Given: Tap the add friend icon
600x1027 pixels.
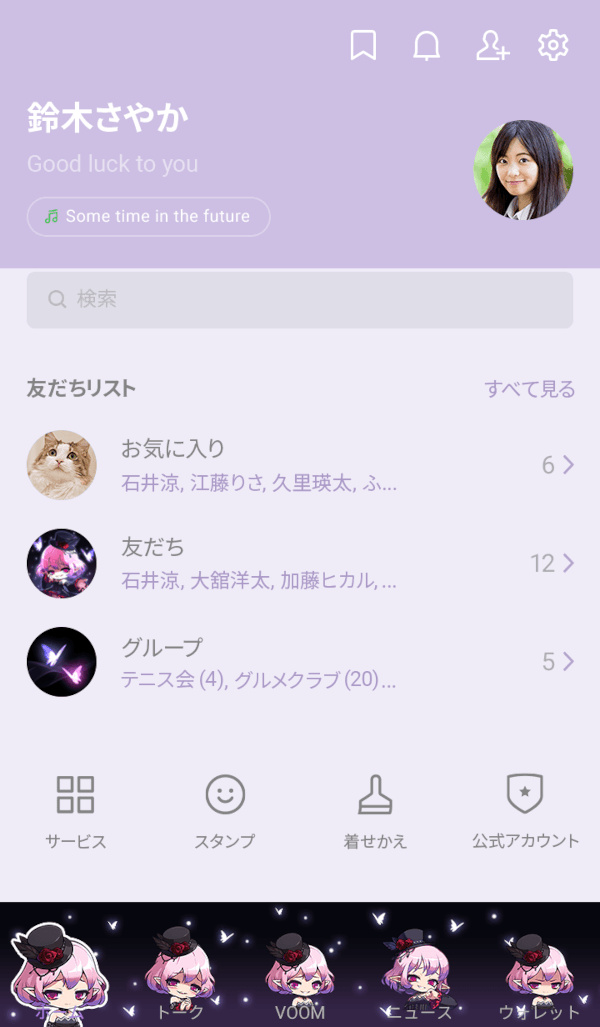Looking at the screenshot, I should (491, 45).
